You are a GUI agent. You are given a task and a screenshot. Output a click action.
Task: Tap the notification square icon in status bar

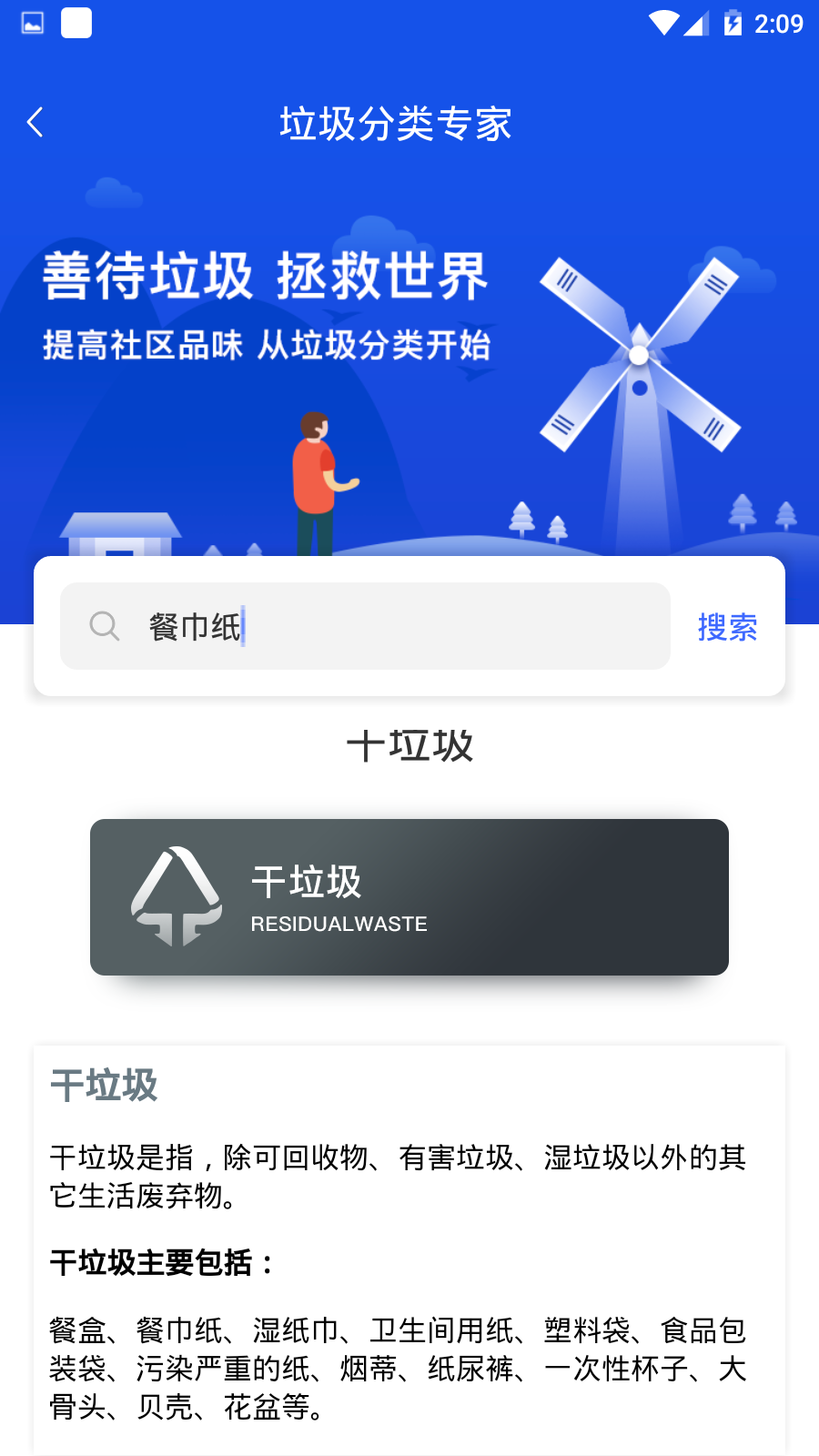click(76, 23)
